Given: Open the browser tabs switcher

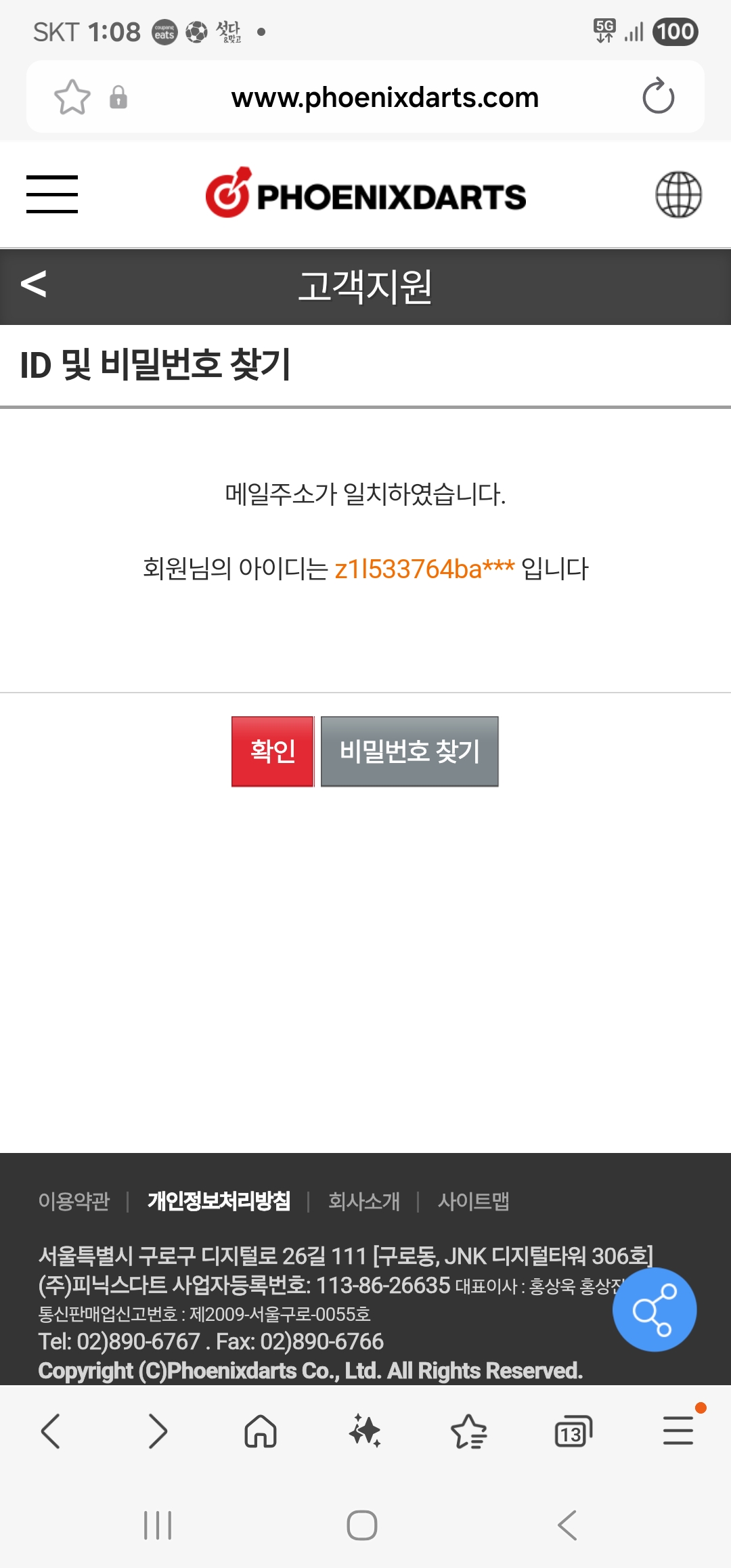Looking at the screenshot, I should (573, 1431).
